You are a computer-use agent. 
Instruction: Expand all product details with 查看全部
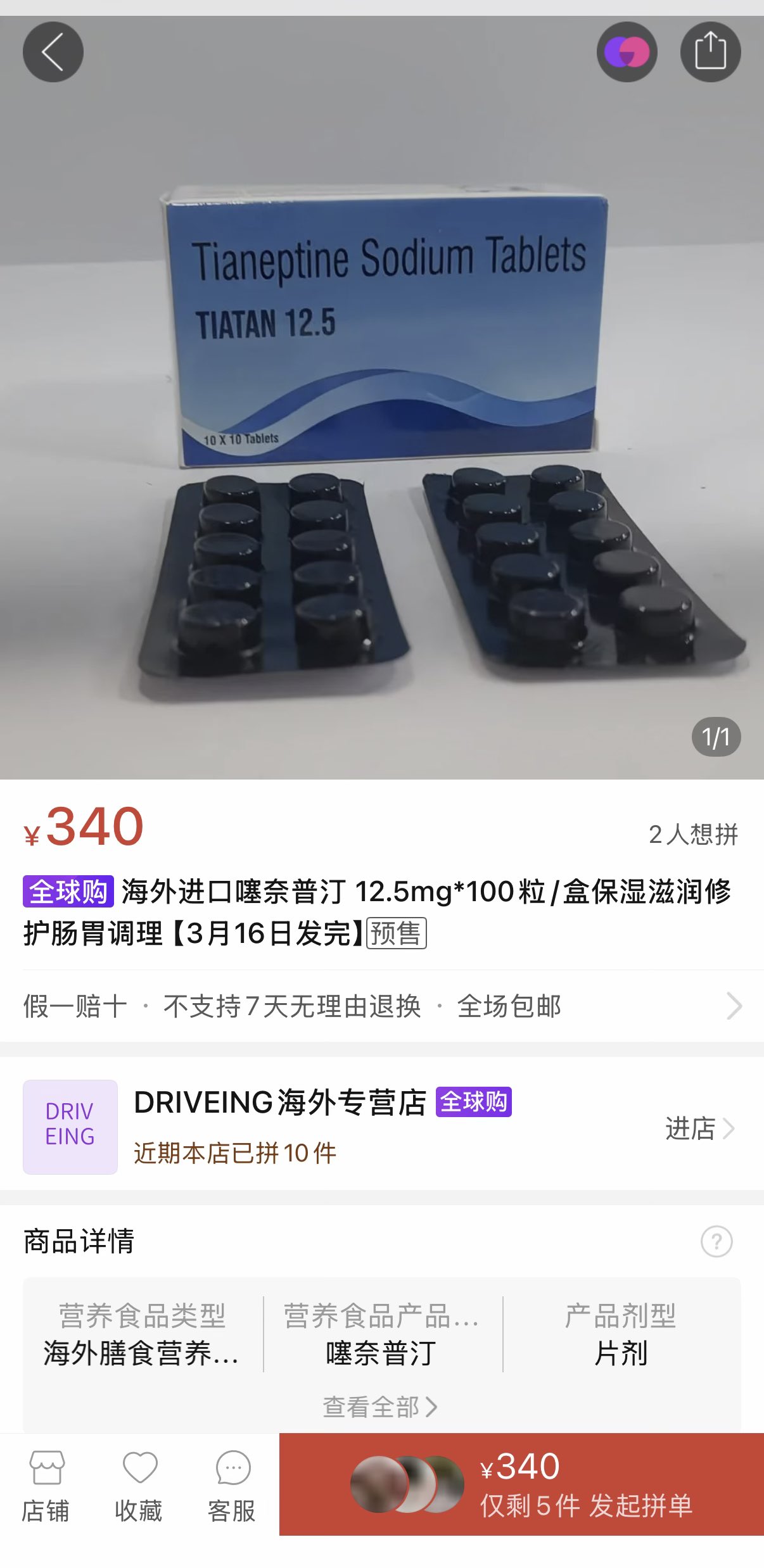[x=380, y=1407]
